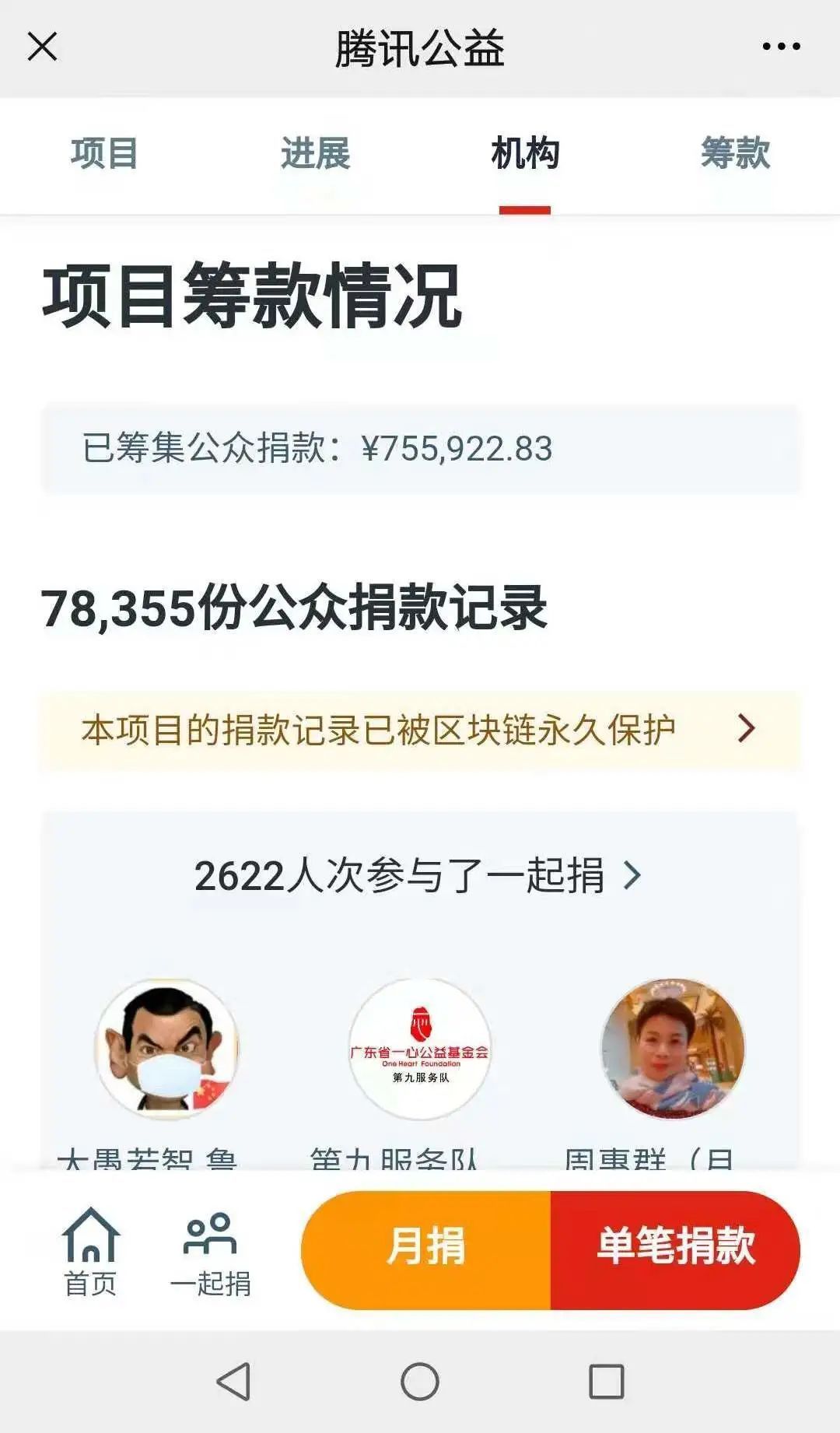Viewport: 840px width, 1433px height.
Task: Open 第九服务队 team fundraiser
Action: tap(420, 1049)
